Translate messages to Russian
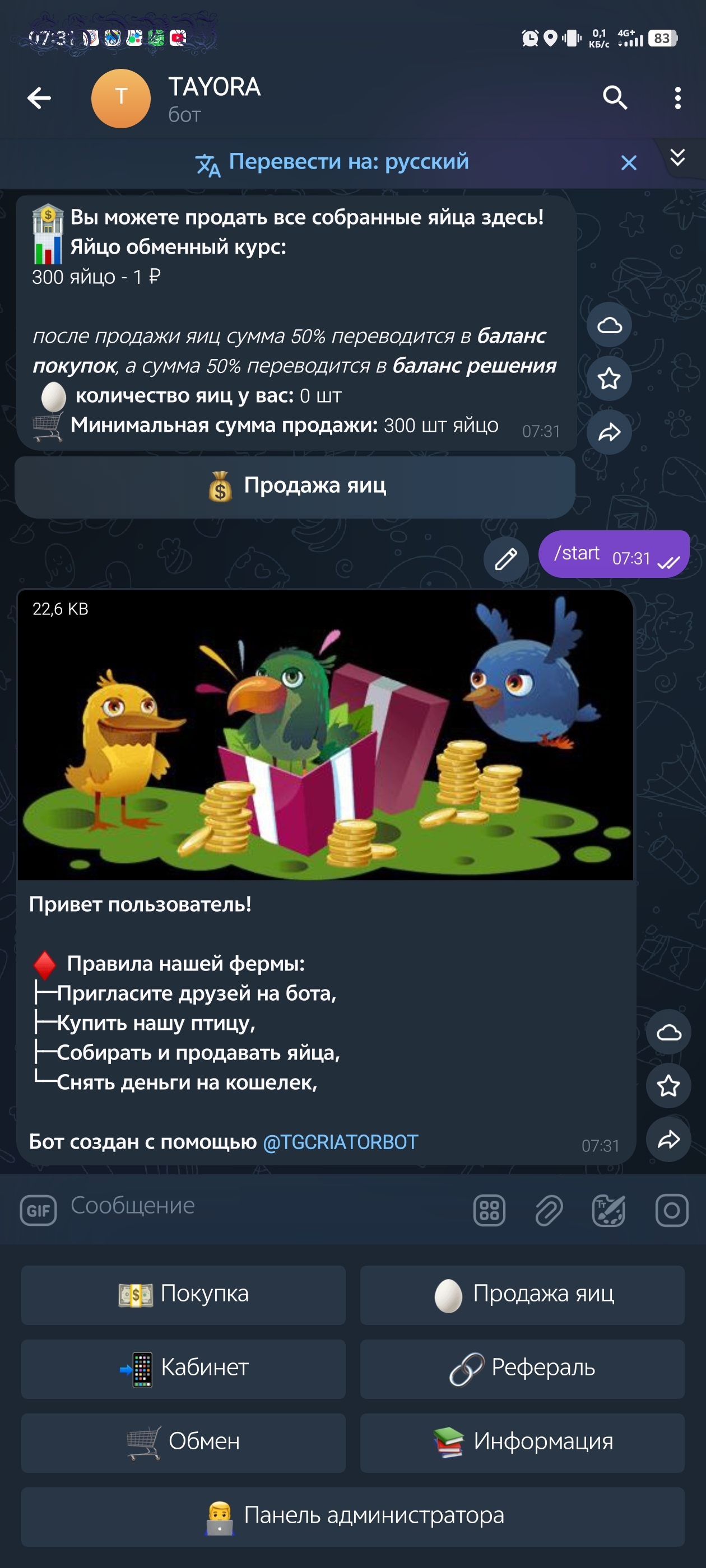This screenshot has height=1568, width=706. click(x=333, y=162)
